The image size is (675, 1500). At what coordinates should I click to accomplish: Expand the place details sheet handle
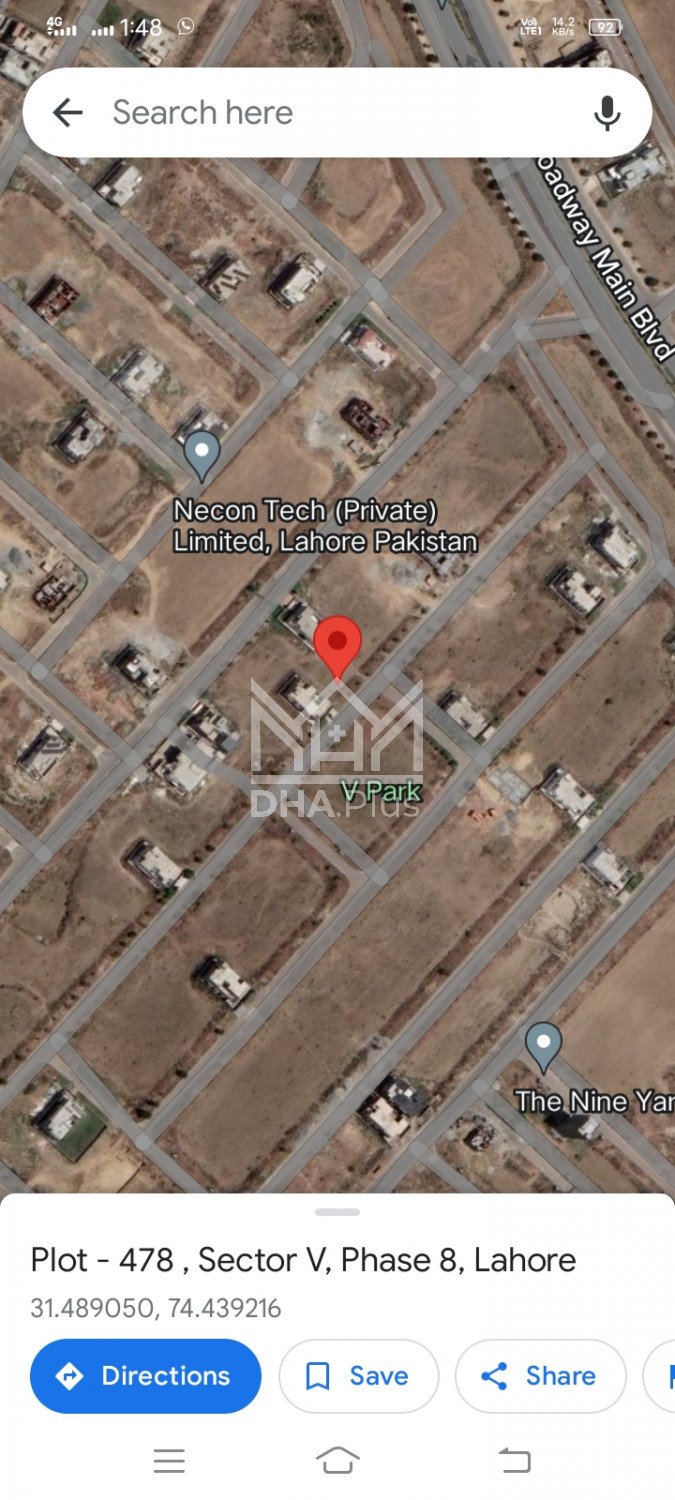337,1212
